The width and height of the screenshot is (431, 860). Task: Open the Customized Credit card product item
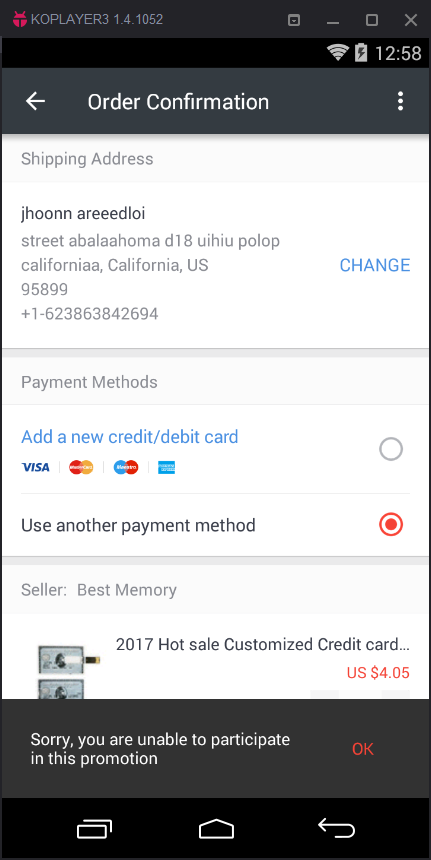[x=216, y=657]
